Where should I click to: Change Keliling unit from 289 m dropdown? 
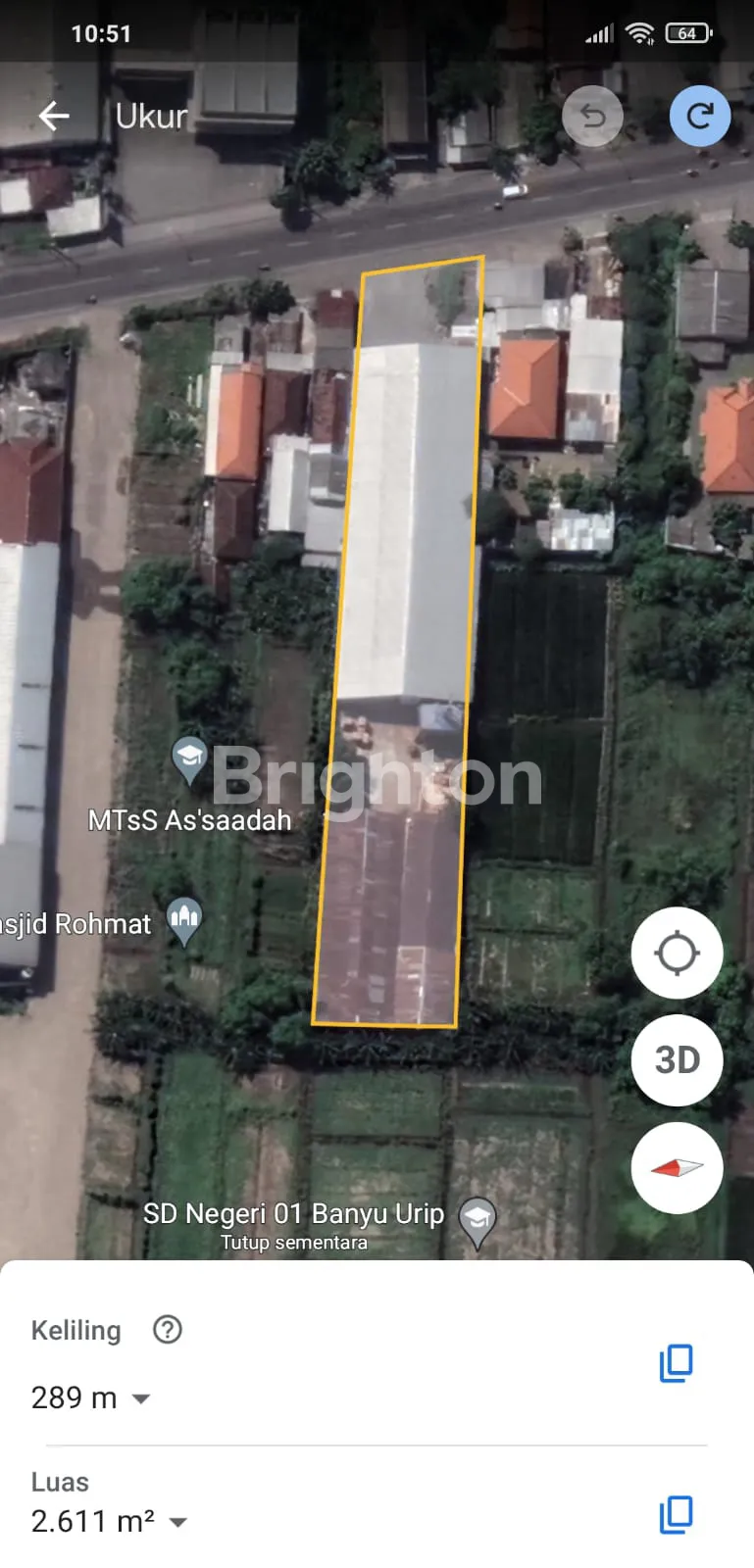pyautogui.click(x=140, y=1398)
